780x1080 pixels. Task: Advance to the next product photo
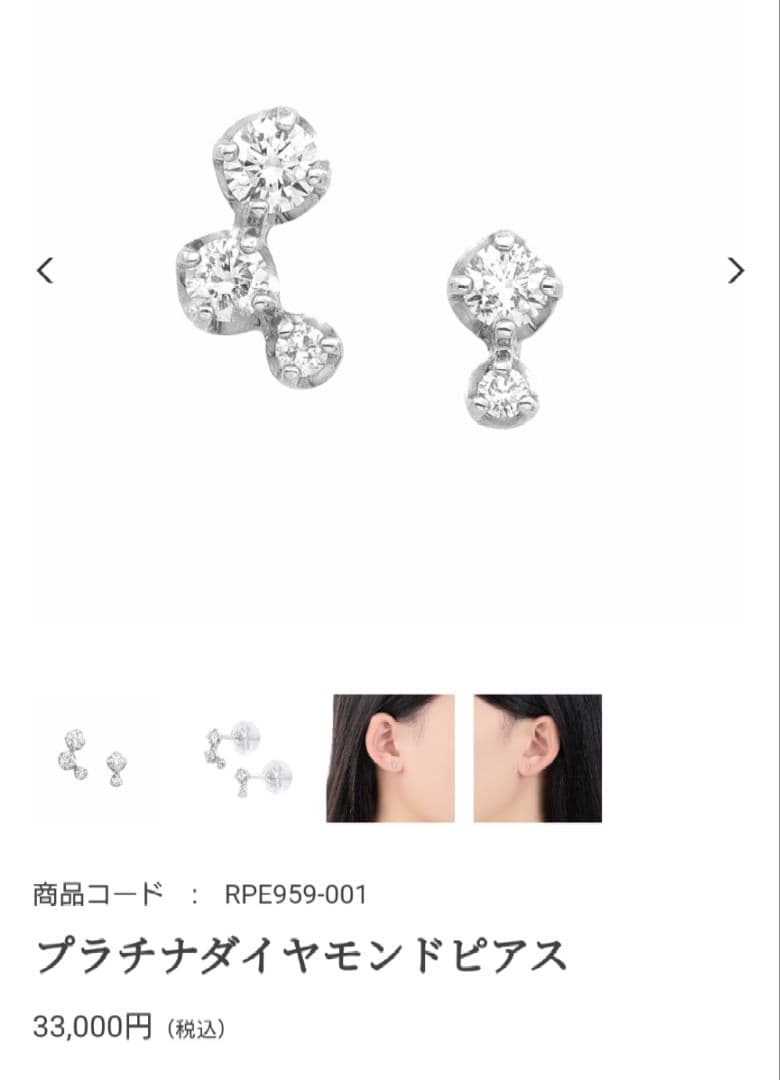click(735, 270)
